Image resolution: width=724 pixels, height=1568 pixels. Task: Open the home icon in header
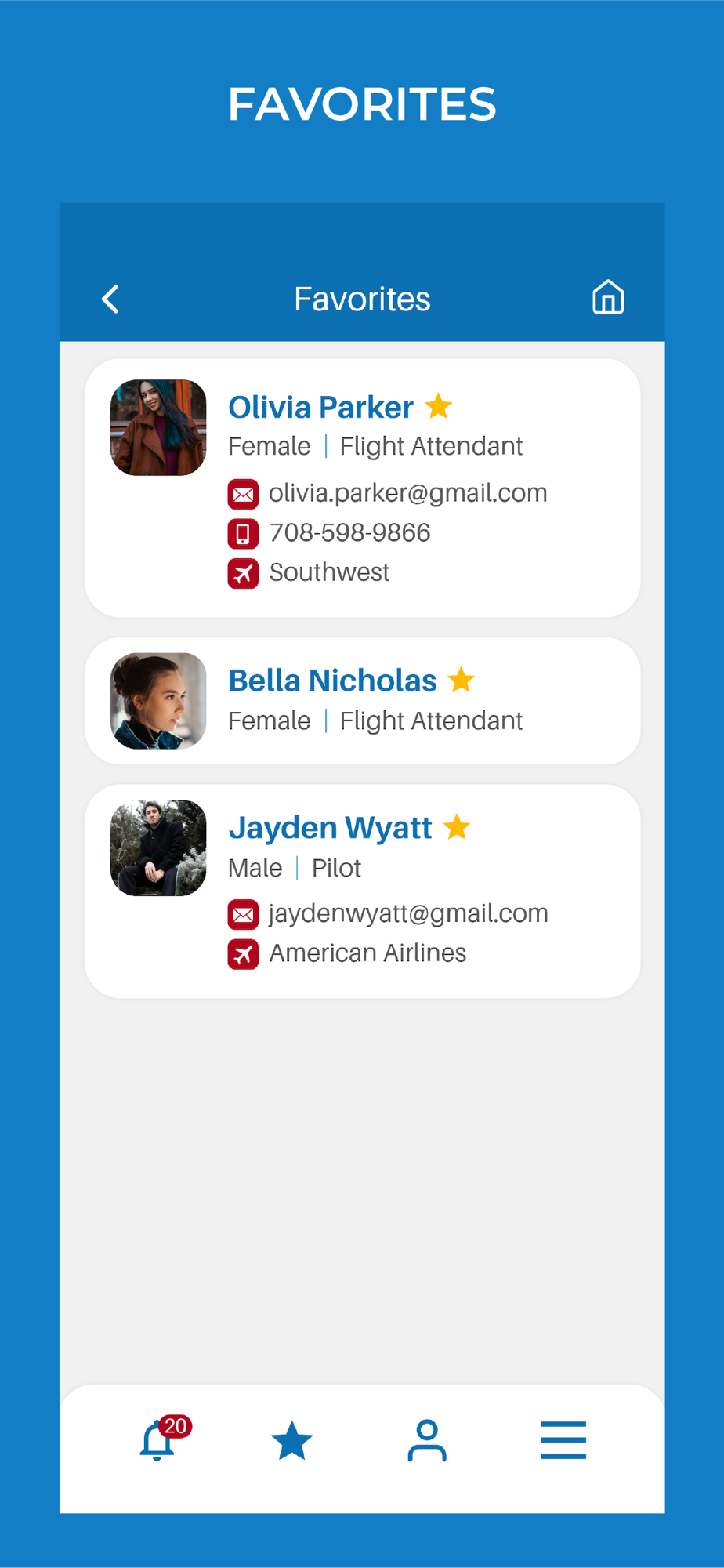point(608,297)
